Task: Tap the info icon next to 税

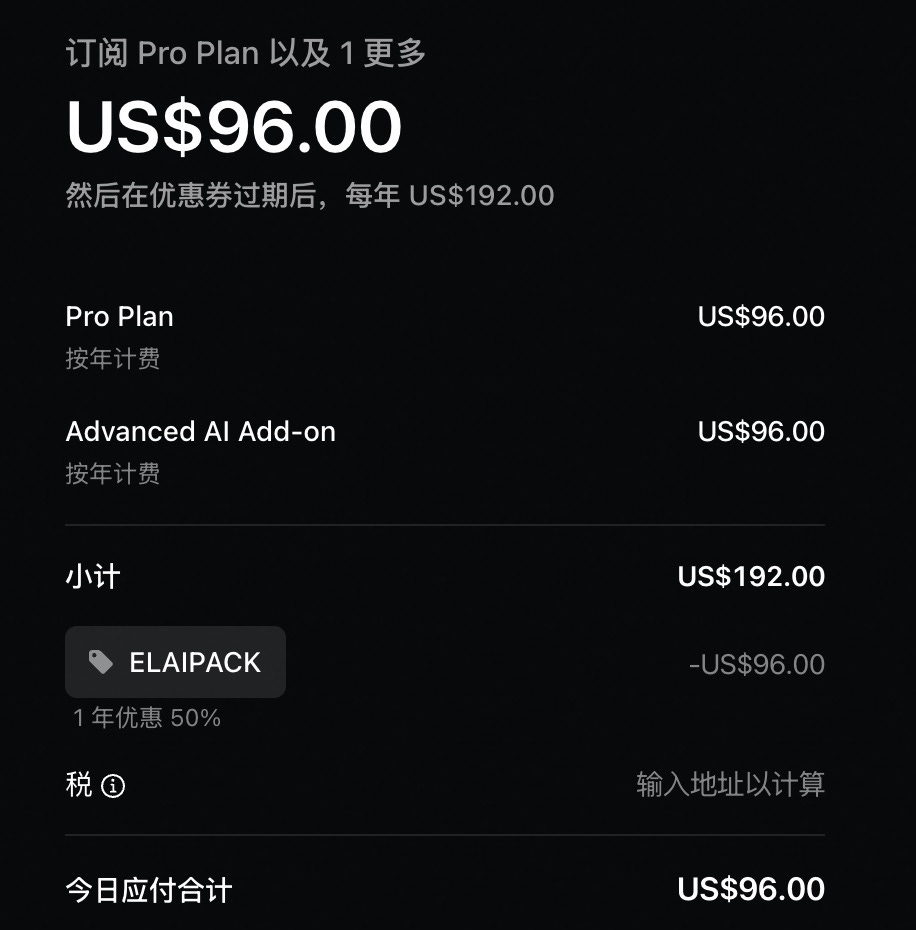Action: pyautogui.click(x=114, y=786)
